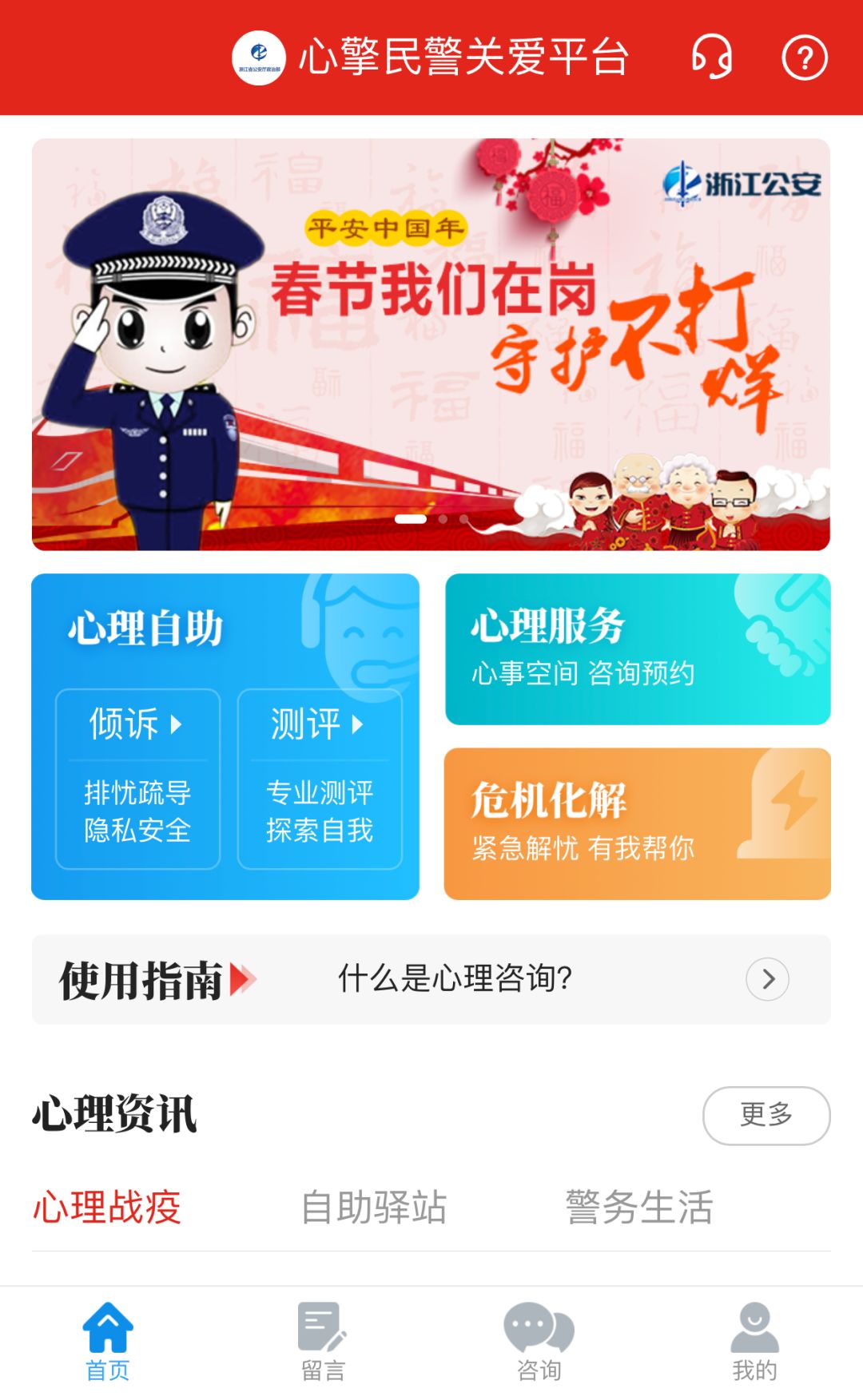Screen dimensions: 863x1400
Task: Open the Spring Festival police banner
Action: tap(431, 344)
